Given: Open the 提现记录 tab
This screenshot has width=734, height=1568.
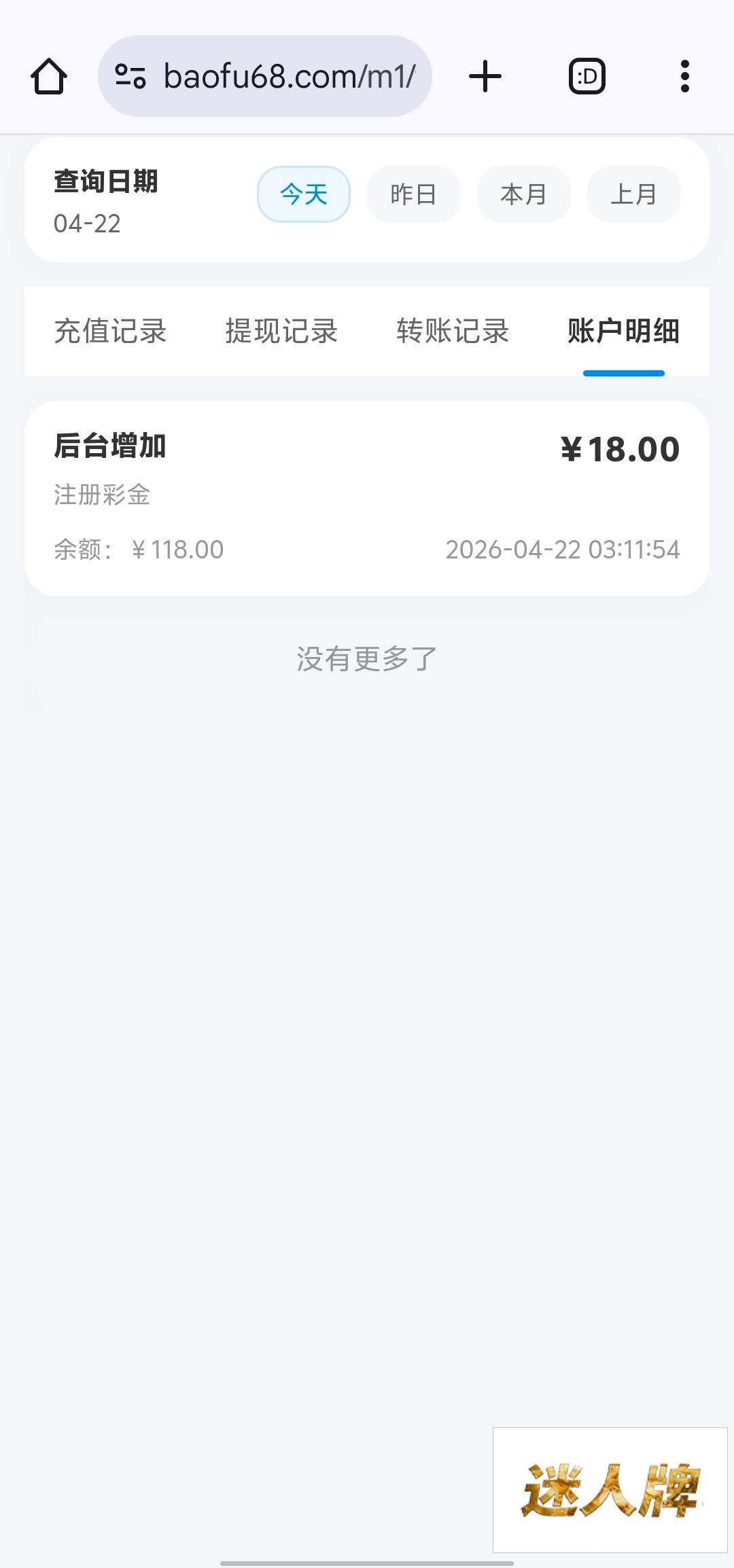Looking at the screenshot, I should point(281,332).
